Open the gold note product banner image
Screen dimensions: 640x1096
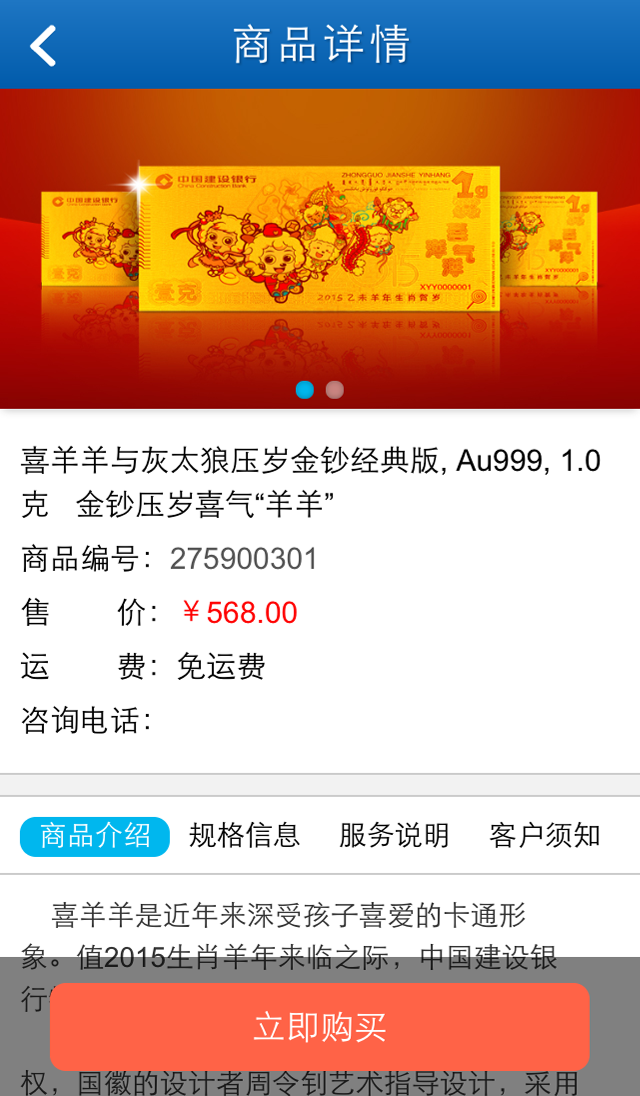(x=320, y=240)
